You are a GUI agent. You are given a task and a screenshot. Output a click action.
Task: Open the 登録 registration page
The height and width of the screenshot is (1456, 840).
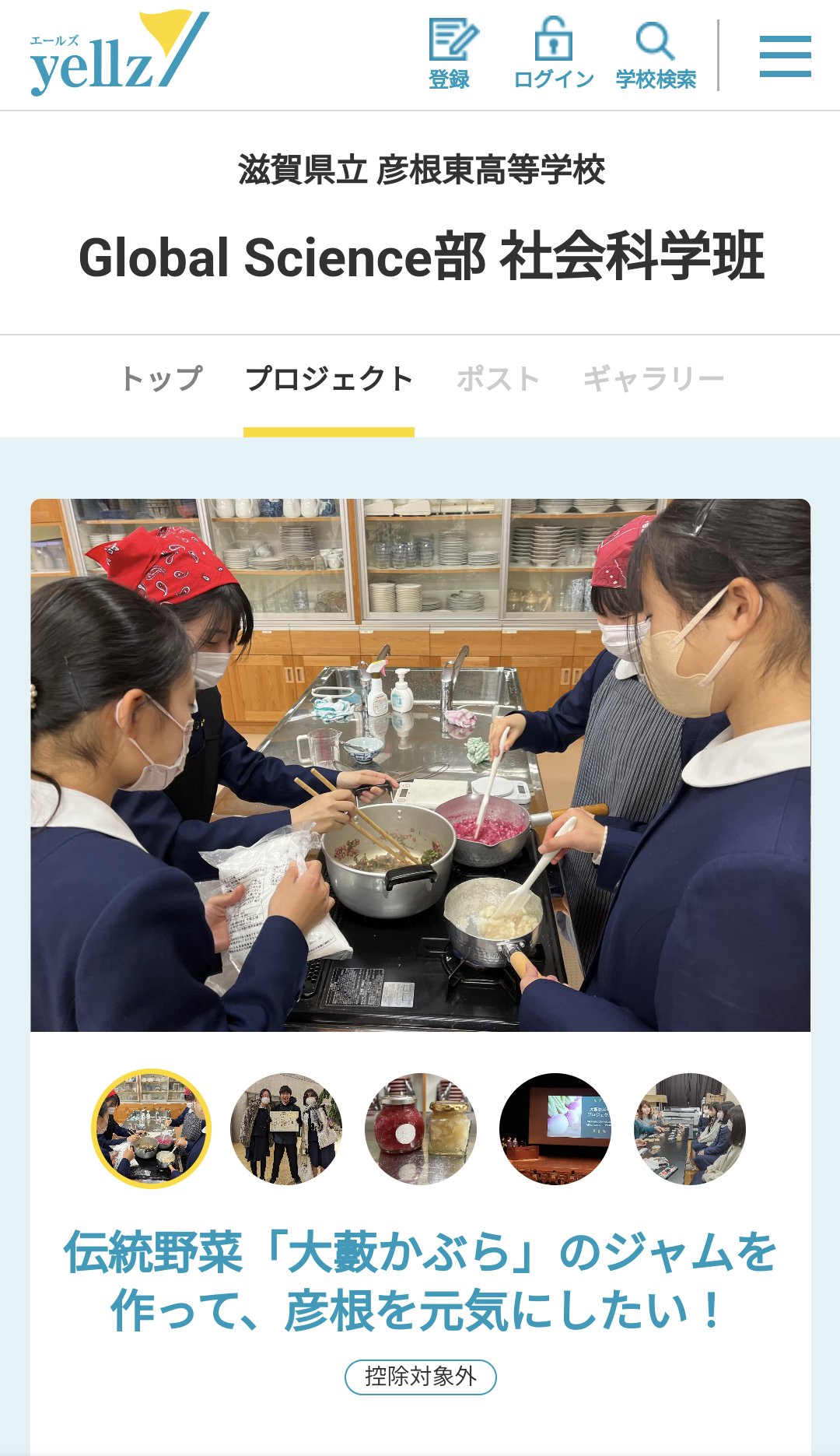coord(450,54)
